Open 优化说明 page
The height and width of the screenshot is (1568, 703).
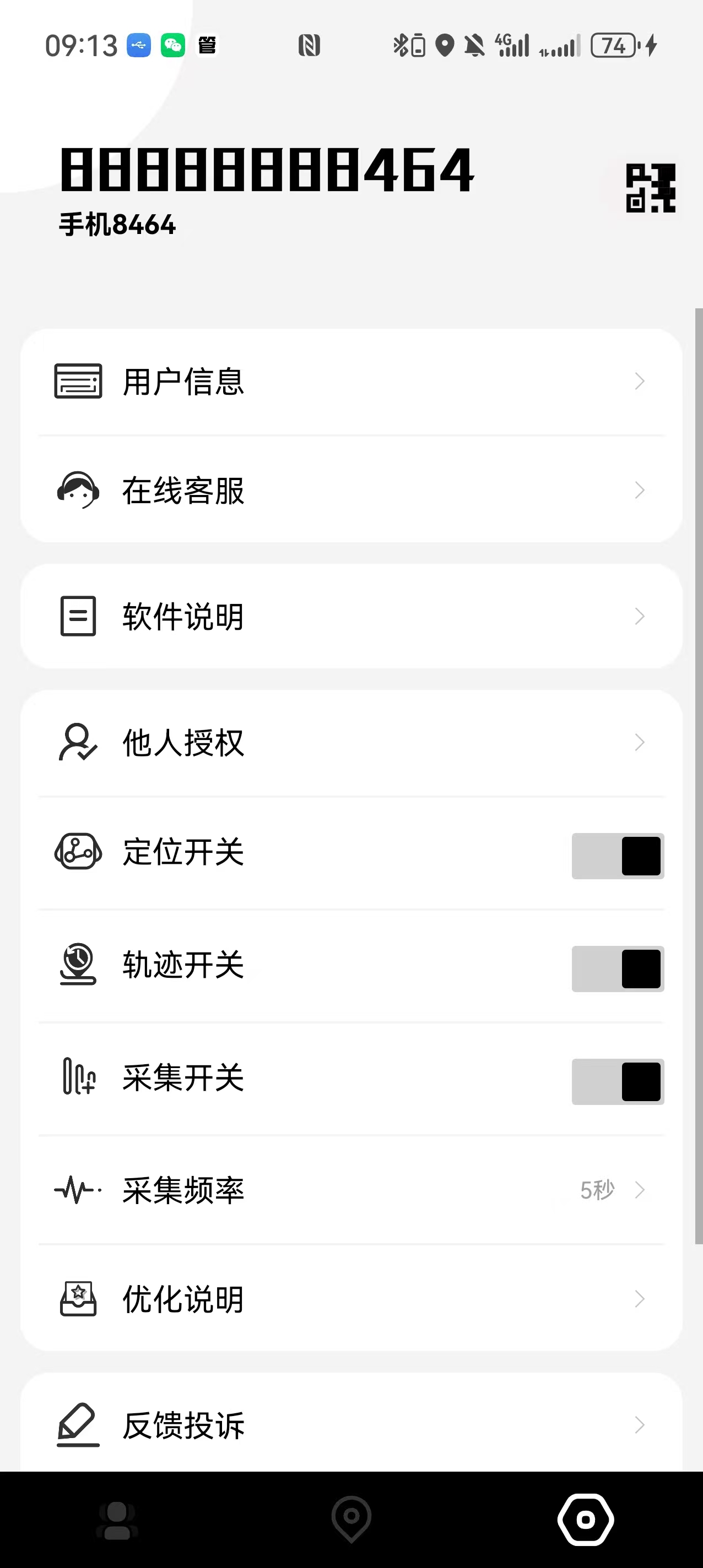351,1299
